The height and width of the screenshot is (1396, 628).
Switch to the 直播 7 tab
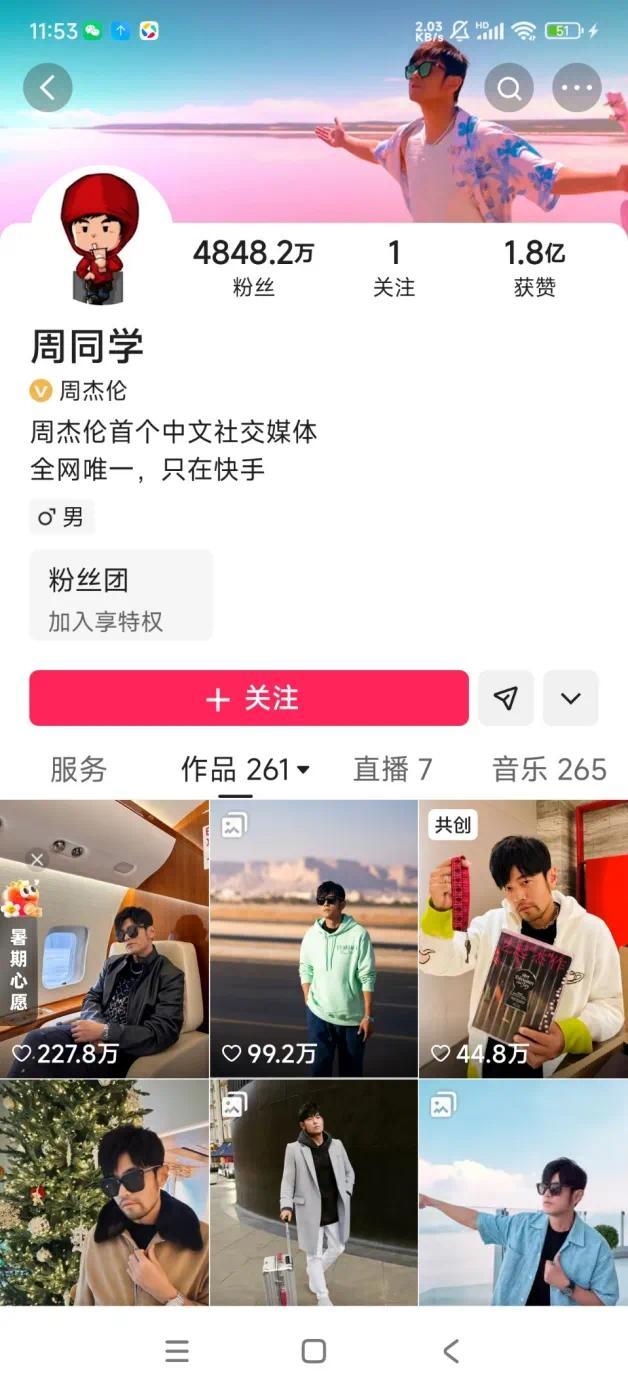pos(392,769)
